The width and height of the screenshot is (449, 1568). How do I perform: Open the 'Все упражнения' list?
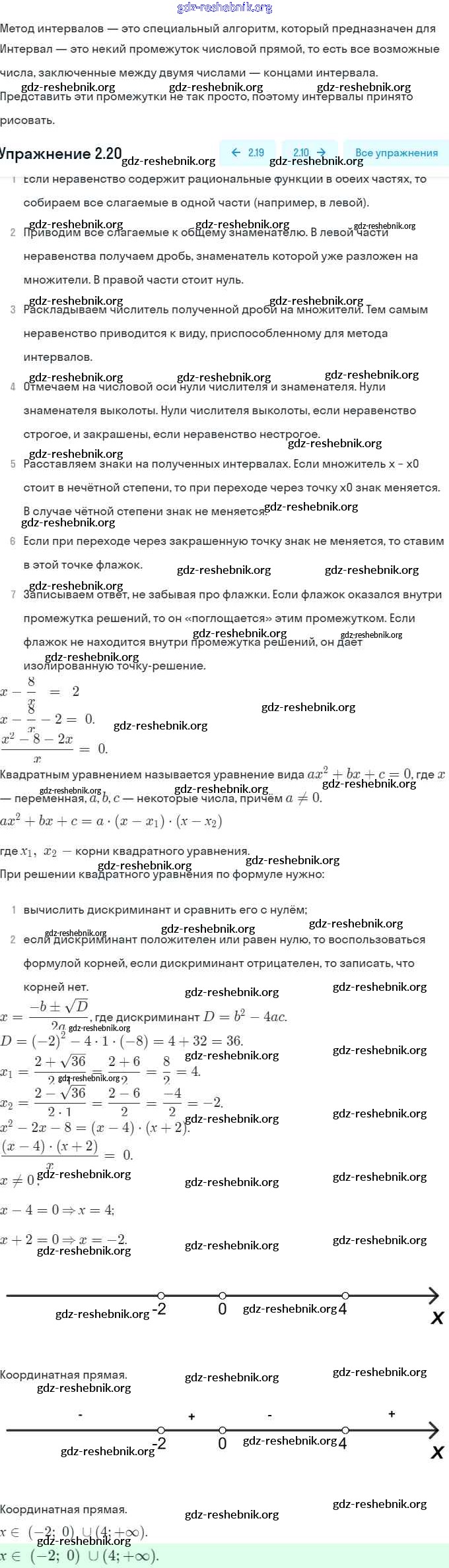point(396,153)
